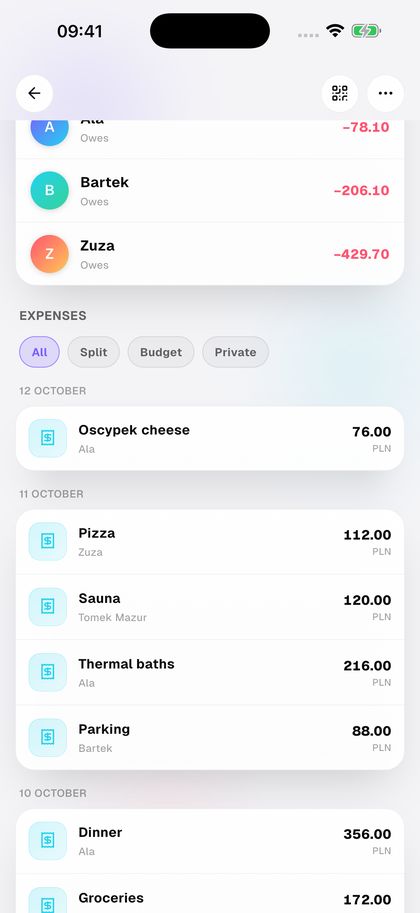Open Bartek's balance row
This screenshot has height=913, width=420.
pos(210,191)
